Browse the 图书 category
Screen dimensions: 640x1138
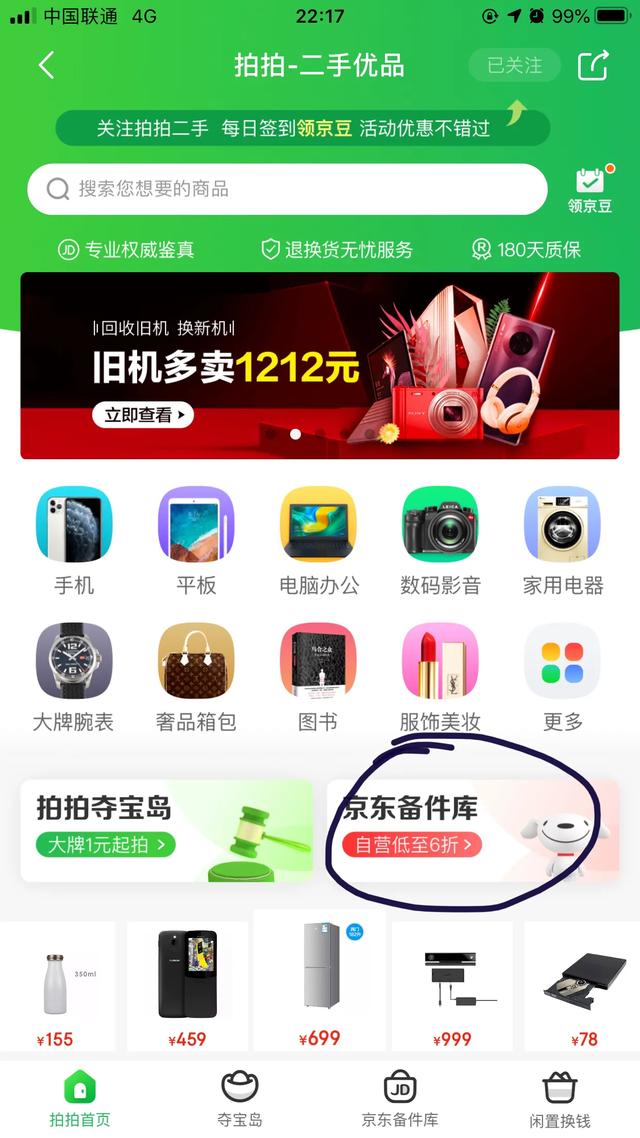point(318,676)
